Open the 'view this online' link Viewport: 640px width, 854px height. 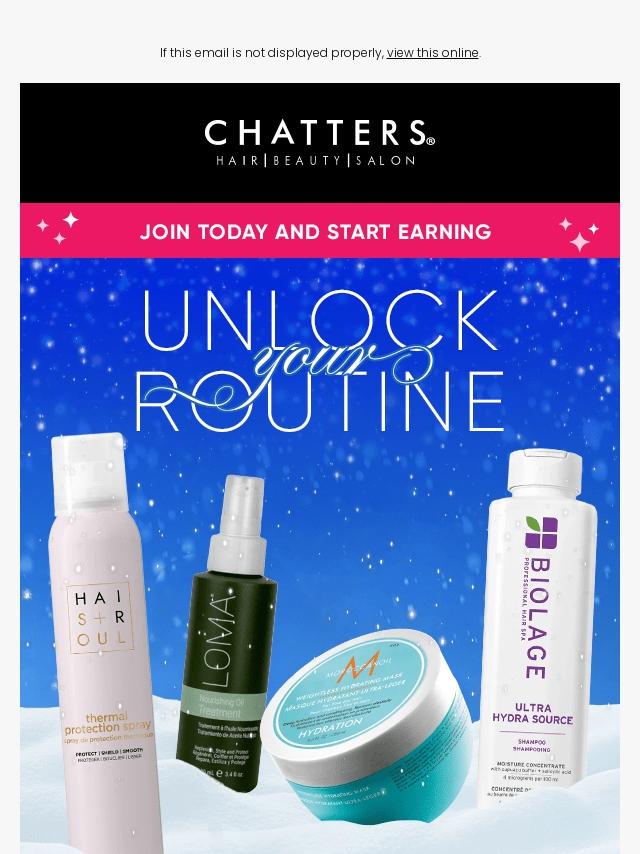tap(432, 53)
